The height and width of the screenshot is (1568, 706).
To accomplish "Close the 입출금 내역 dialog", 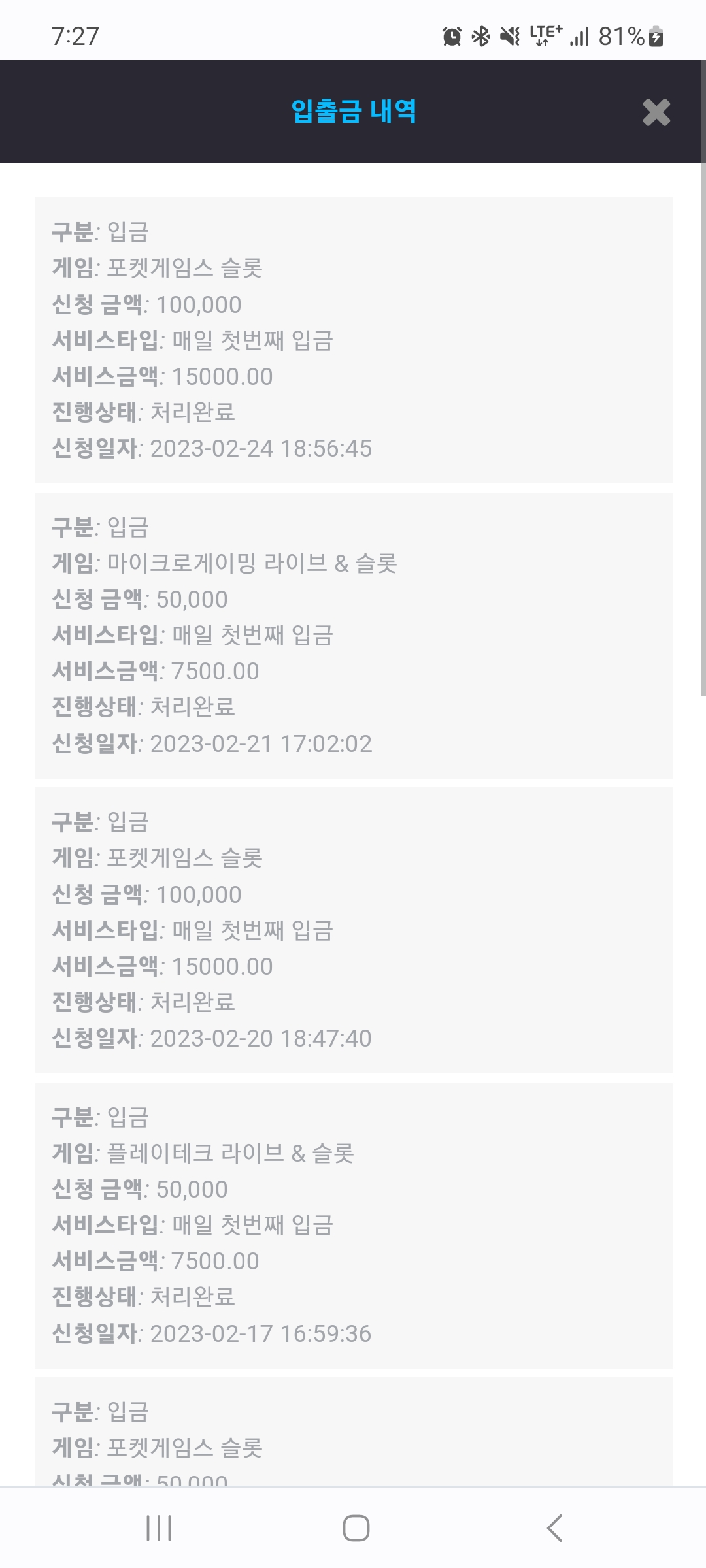I will click(656, 112).
